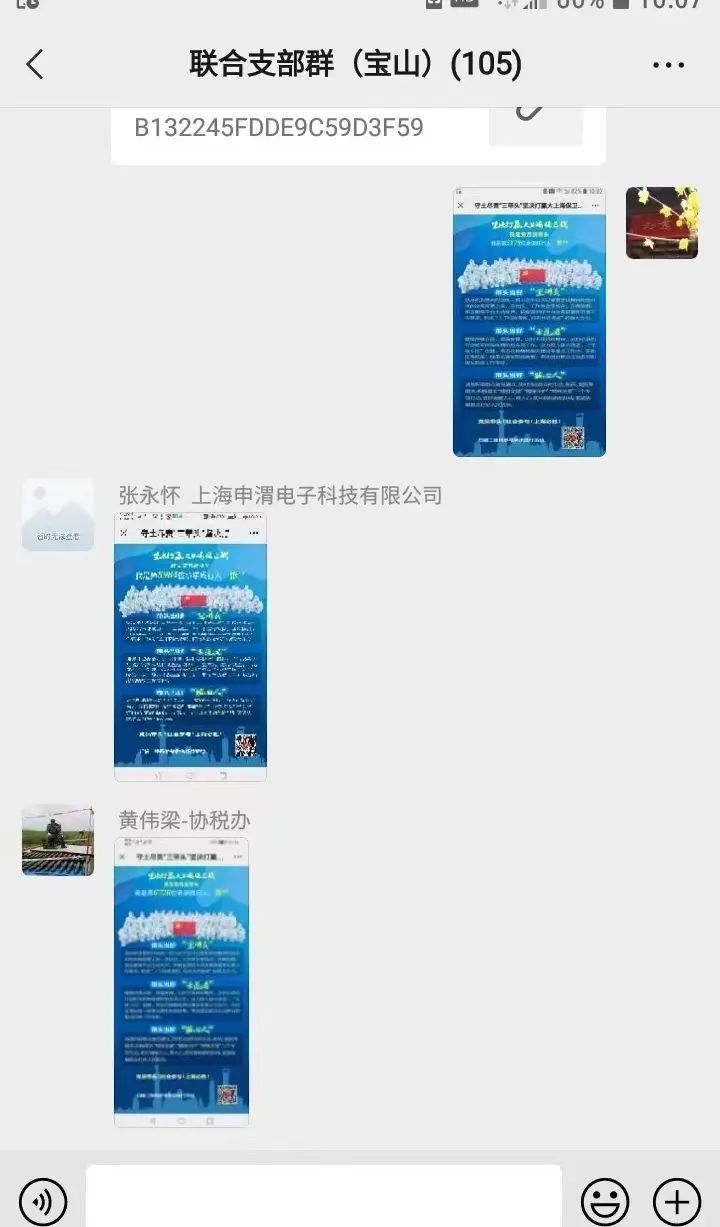Viewport: 720px width, 1227px height.
Task: Open the image sent by 黄伟梁-协税办
Action: click(x=181, y=982)
